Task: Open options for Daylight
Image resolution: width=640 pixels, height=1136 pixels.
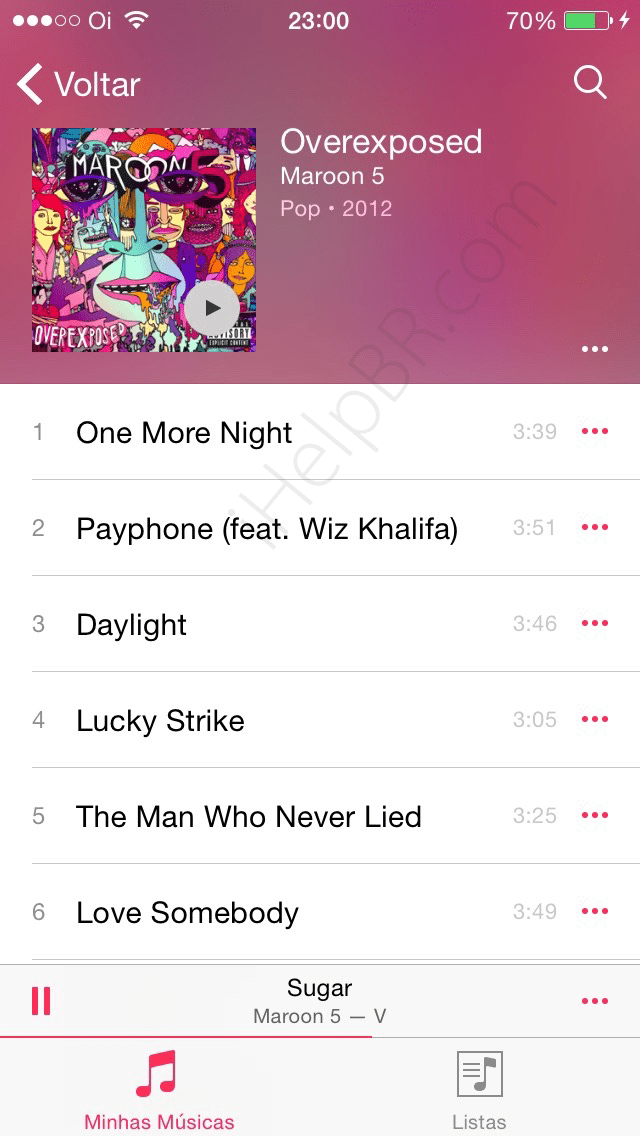Action: (594, 623)
